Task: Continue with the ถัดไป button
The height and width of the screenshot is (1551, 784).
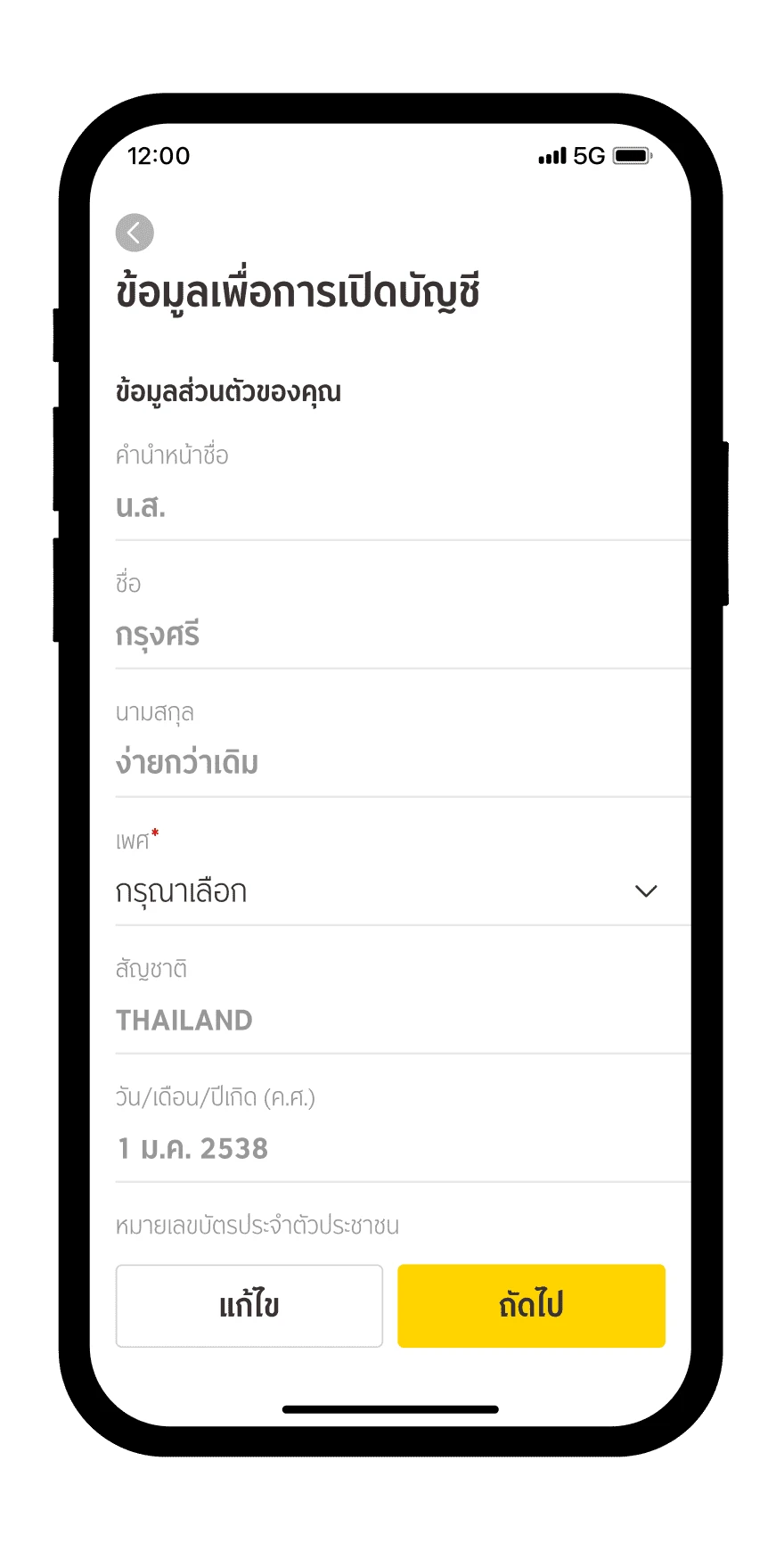Action: tap(531, 1305)
